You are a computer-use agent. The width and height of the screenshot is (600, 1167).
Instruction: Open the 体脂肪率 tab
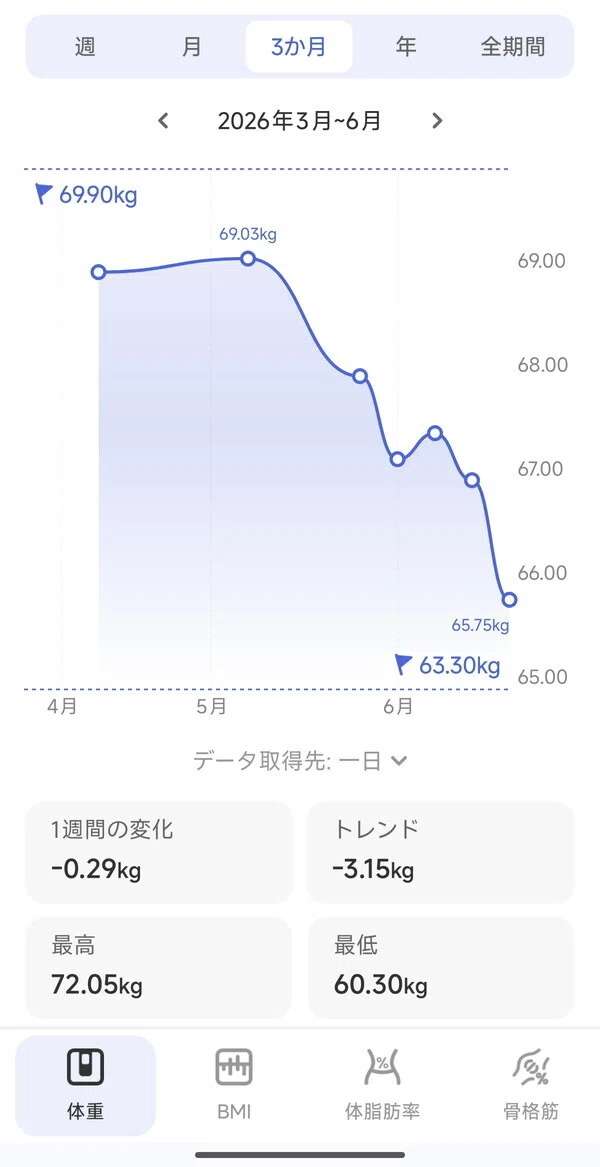click(x=382, y=1085)
